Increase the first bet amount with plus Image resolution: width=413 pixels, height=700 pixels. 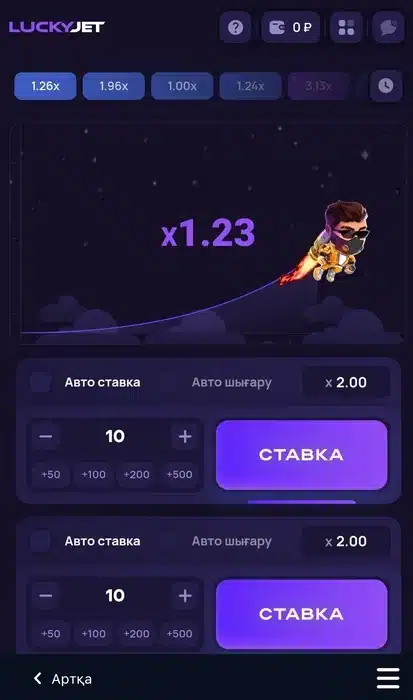[185, 436]
